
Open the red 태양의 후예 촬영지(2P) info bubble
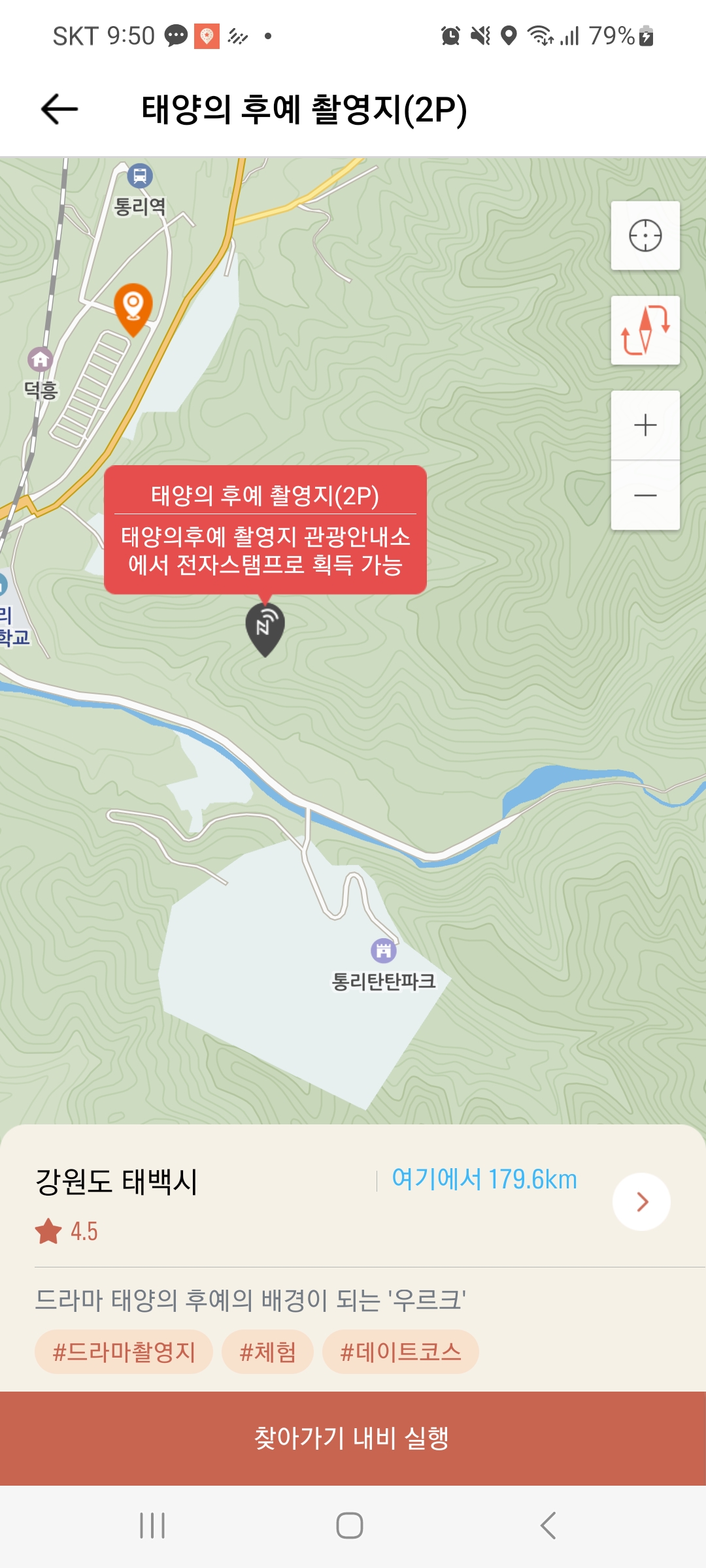[265, 530]
